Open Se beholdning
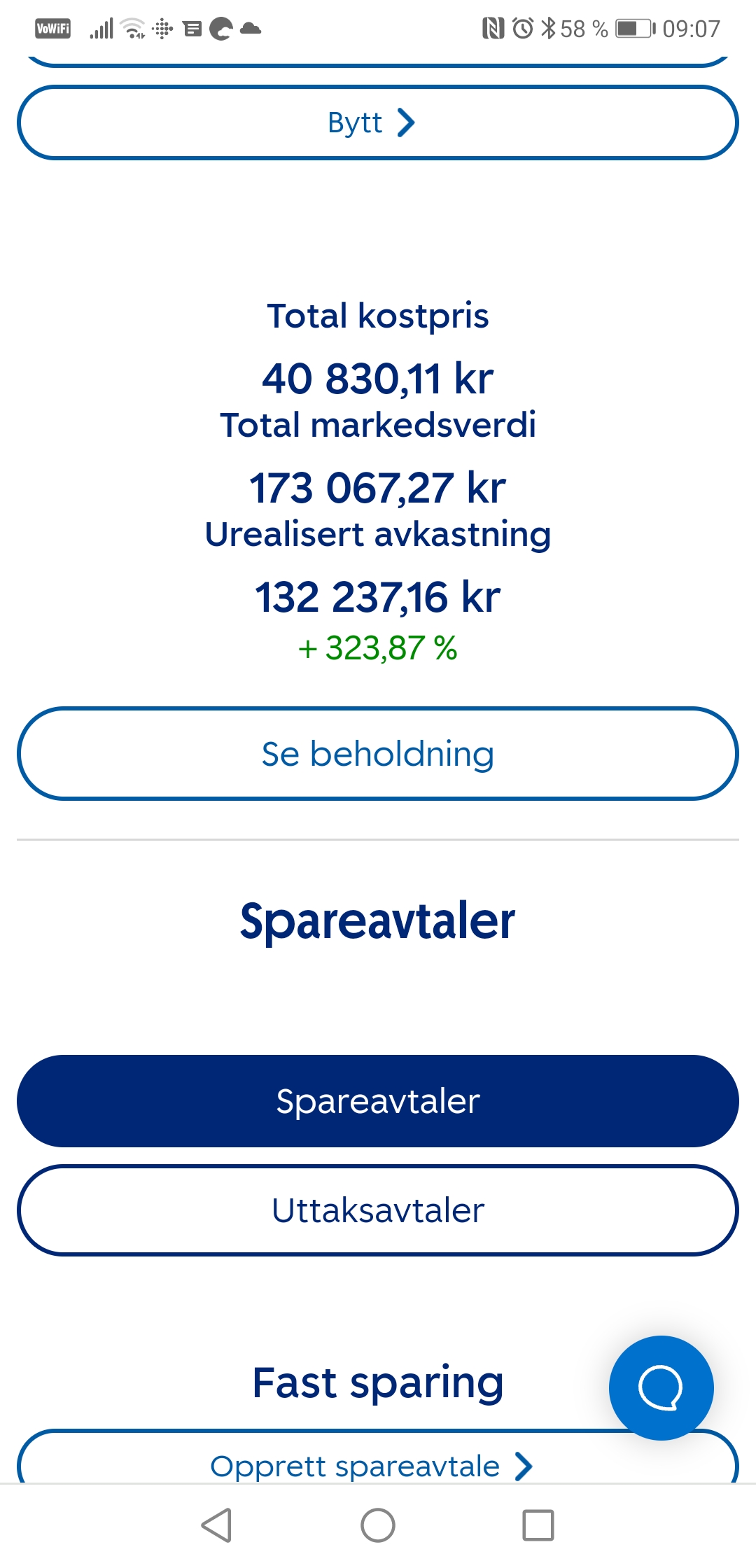This screenshot has height=1568, width=756. 378,754
